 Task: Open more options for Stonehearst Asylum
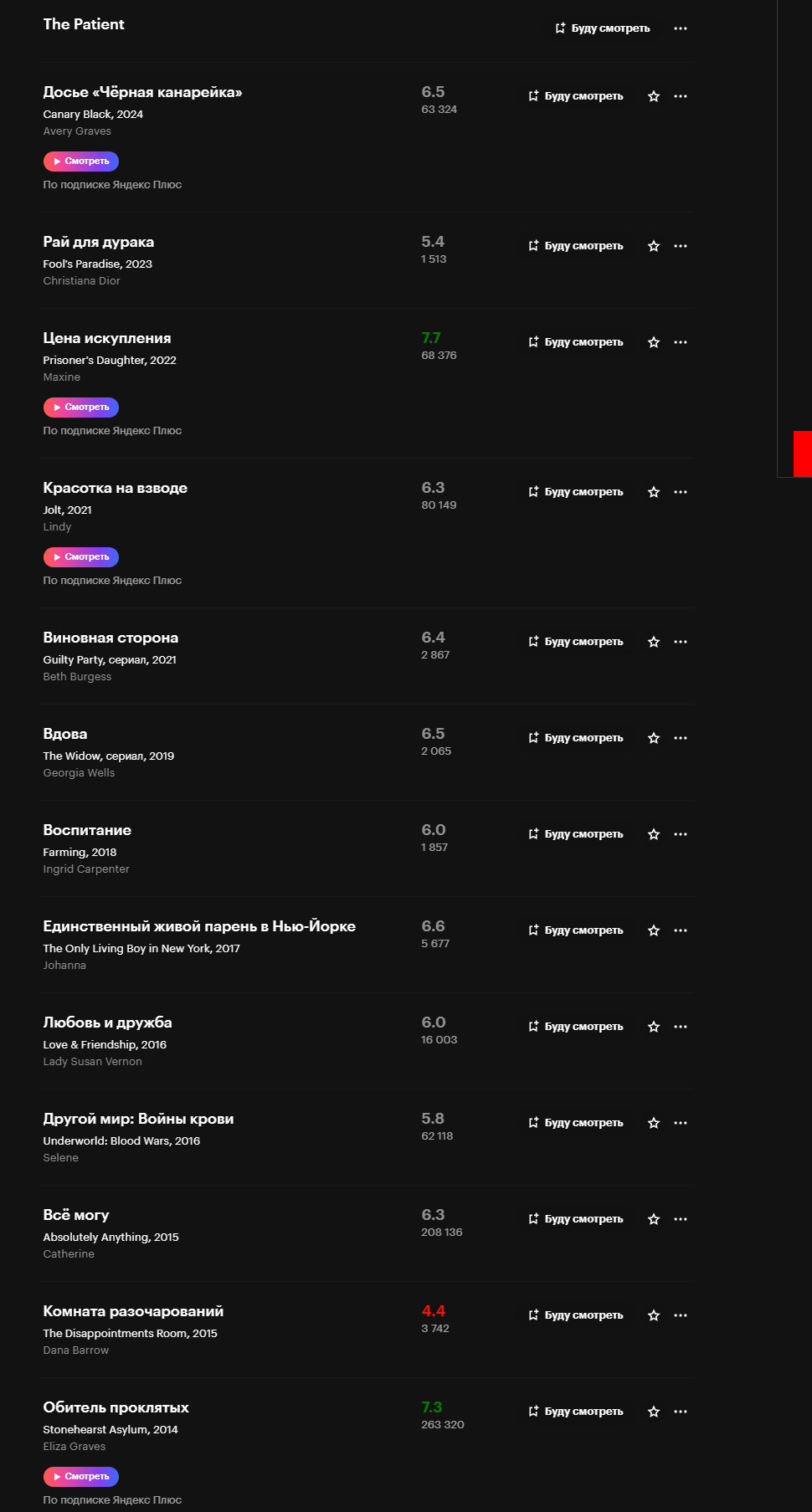pyautogui.click(x=681, y=1412)
